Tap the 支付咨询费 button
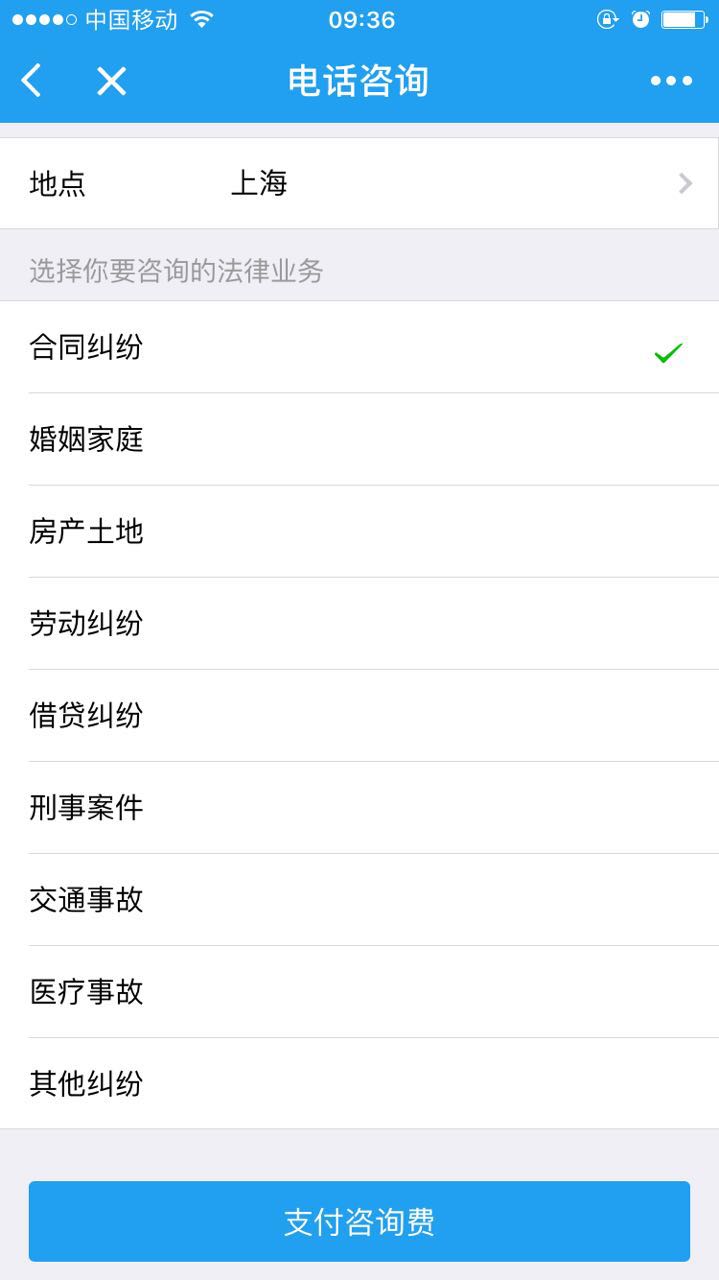Viewport: 719px width, 1280px height. click(x=359, y=1221)
